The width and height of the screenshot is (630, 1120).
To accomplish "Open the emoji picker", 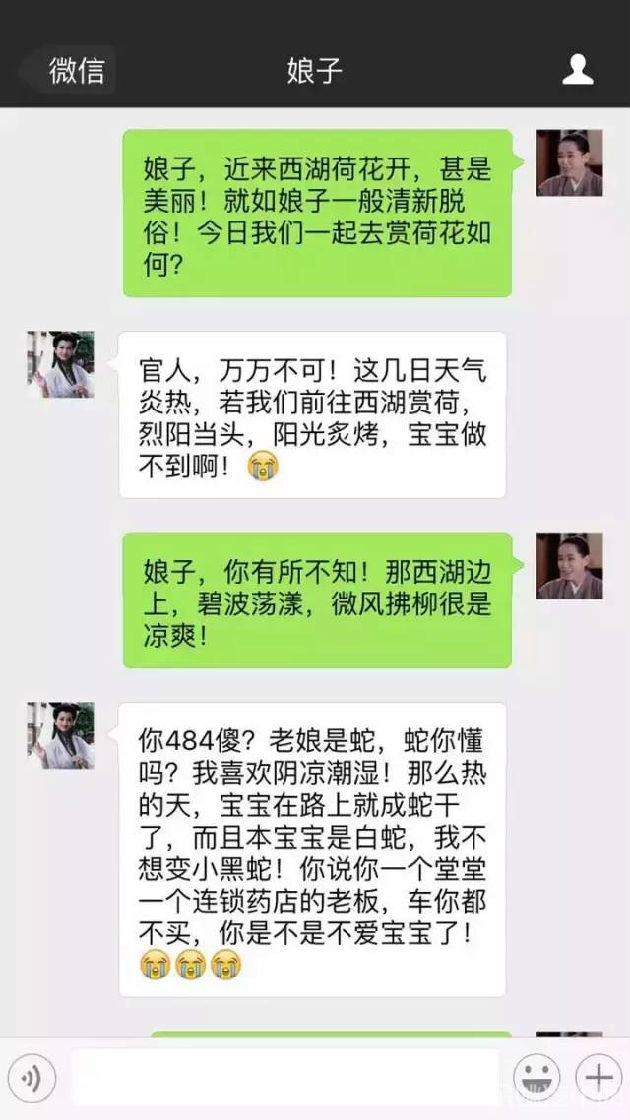I will [536, 1078].
